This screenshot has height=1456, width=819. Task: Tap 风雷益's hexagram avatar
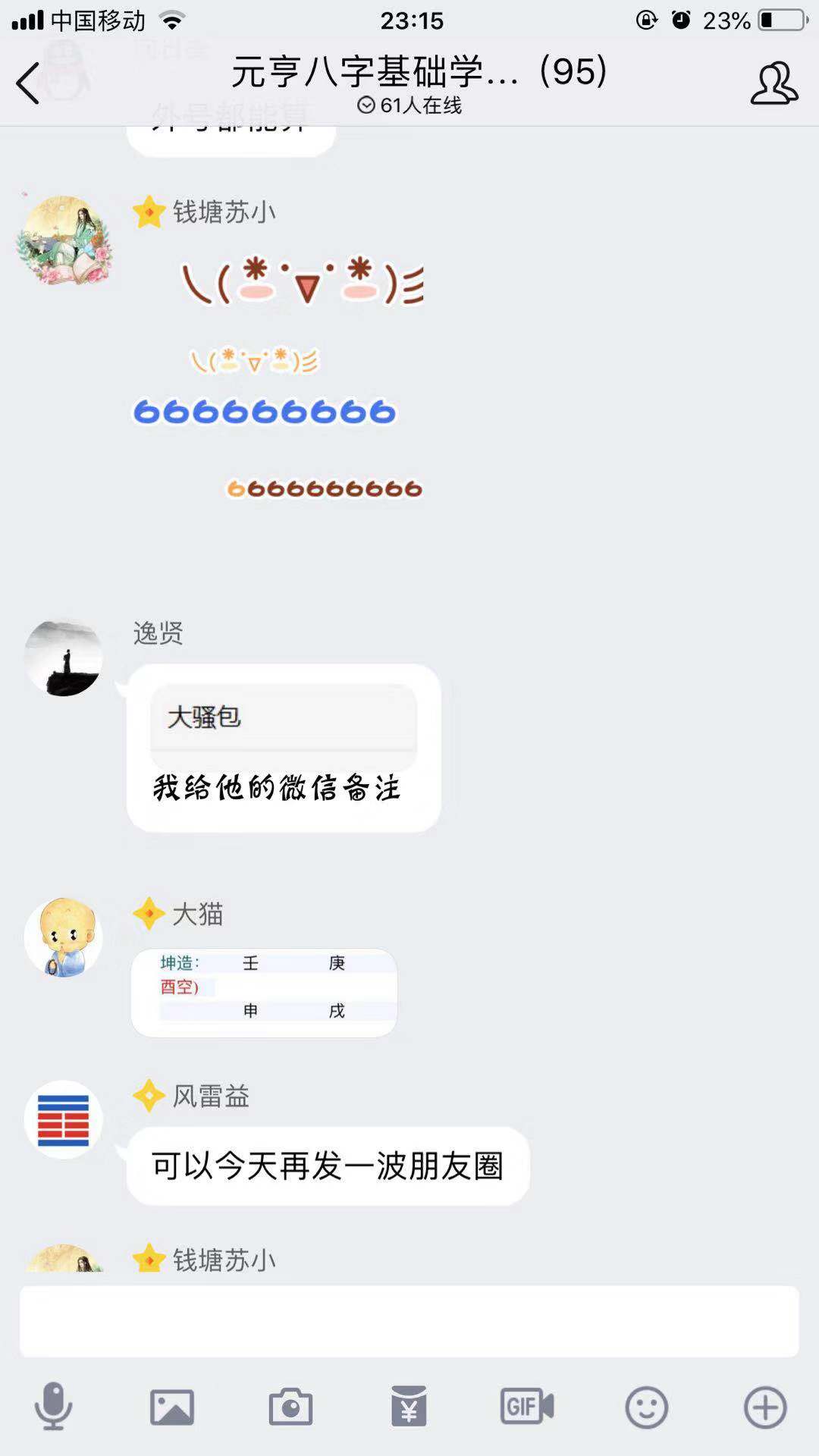64,1119
